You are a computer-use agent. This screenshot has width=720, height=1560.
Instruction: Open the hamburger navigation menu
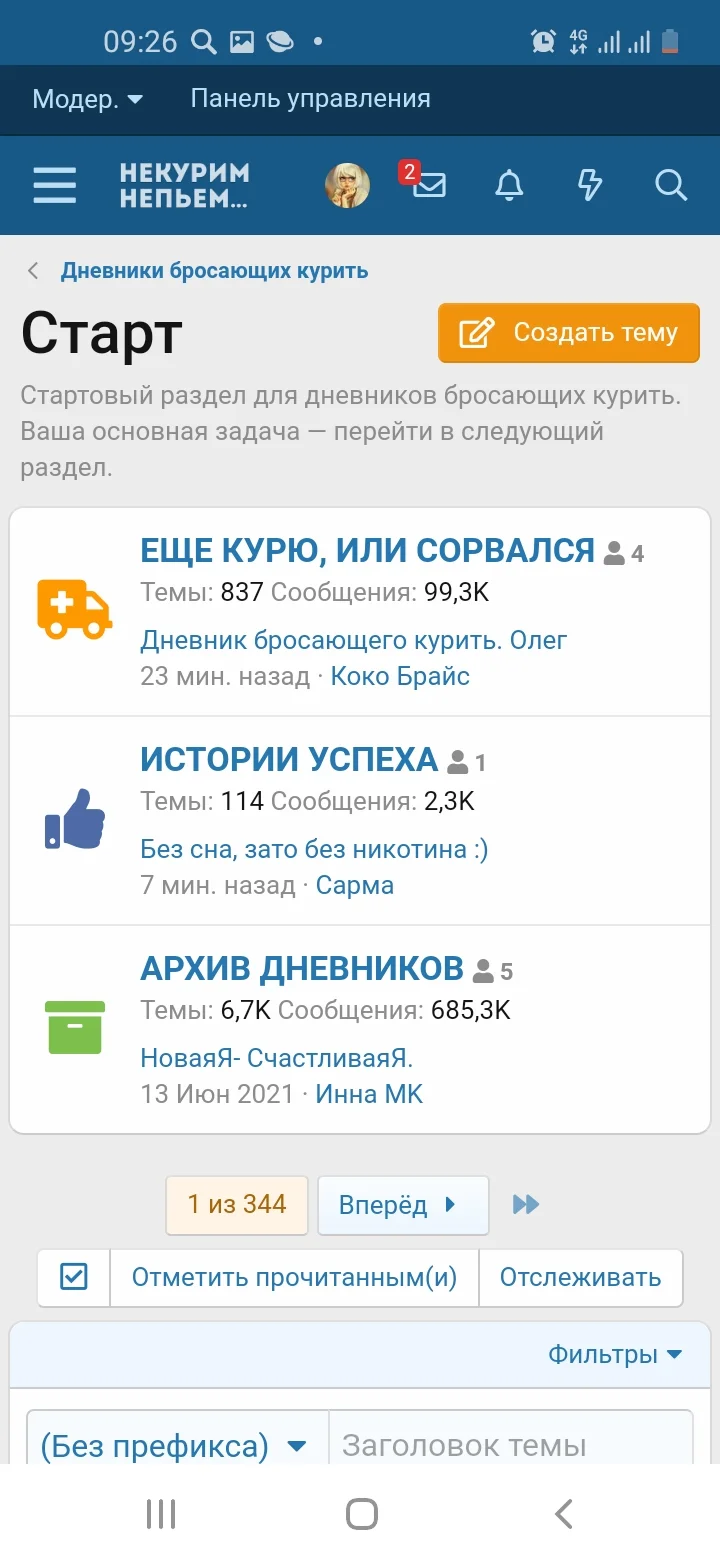point(54,185)
